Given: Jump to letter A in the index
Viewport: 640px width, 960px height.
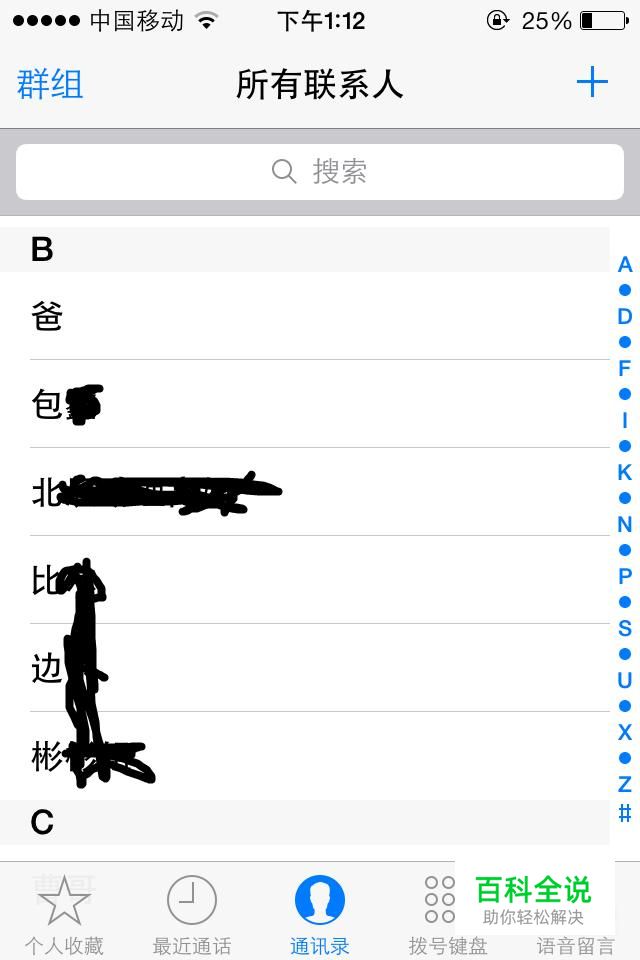Looking at the screenshot, I should (x=625, y=265).
